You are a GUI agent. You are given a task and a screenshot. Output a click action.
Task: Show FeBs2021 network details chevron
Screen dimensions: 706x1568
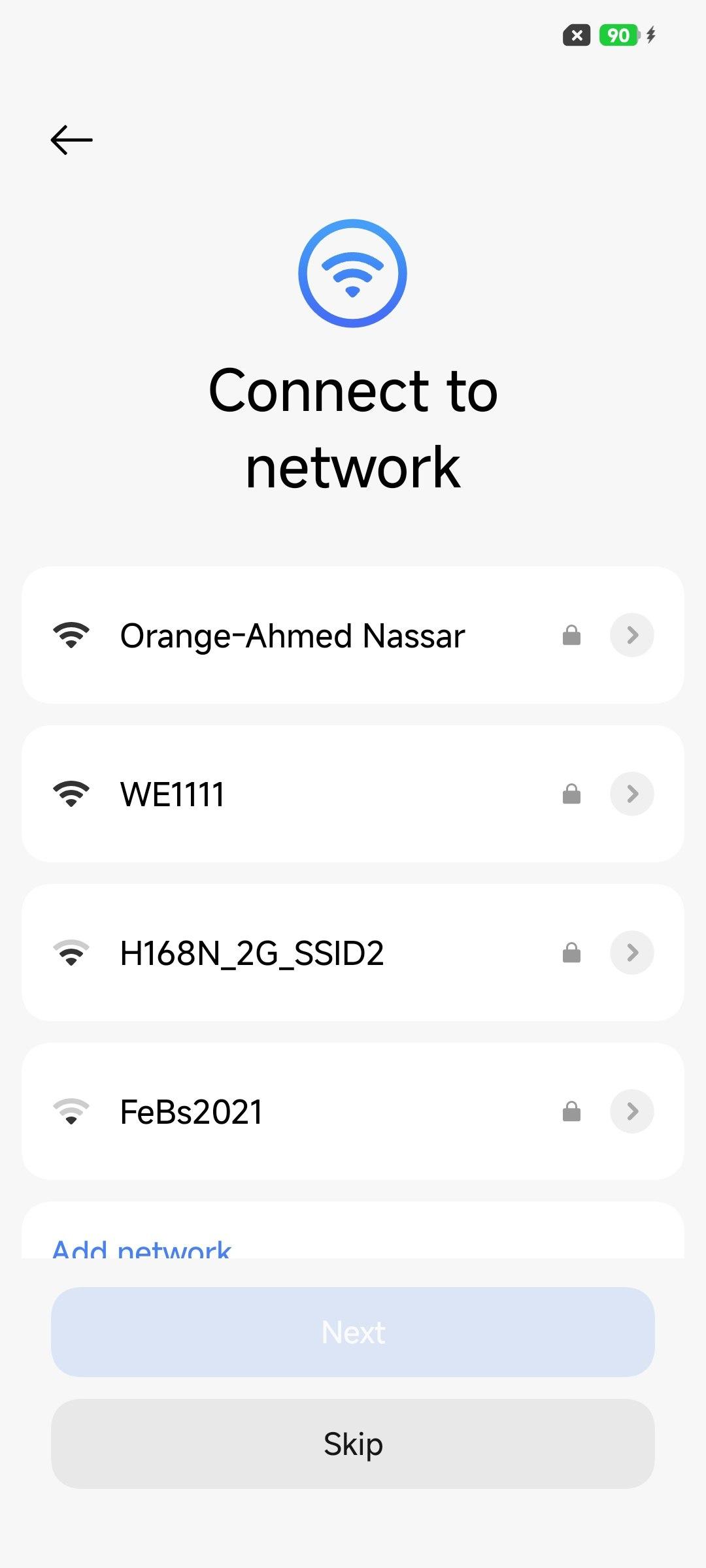(x=631, y=1111)
